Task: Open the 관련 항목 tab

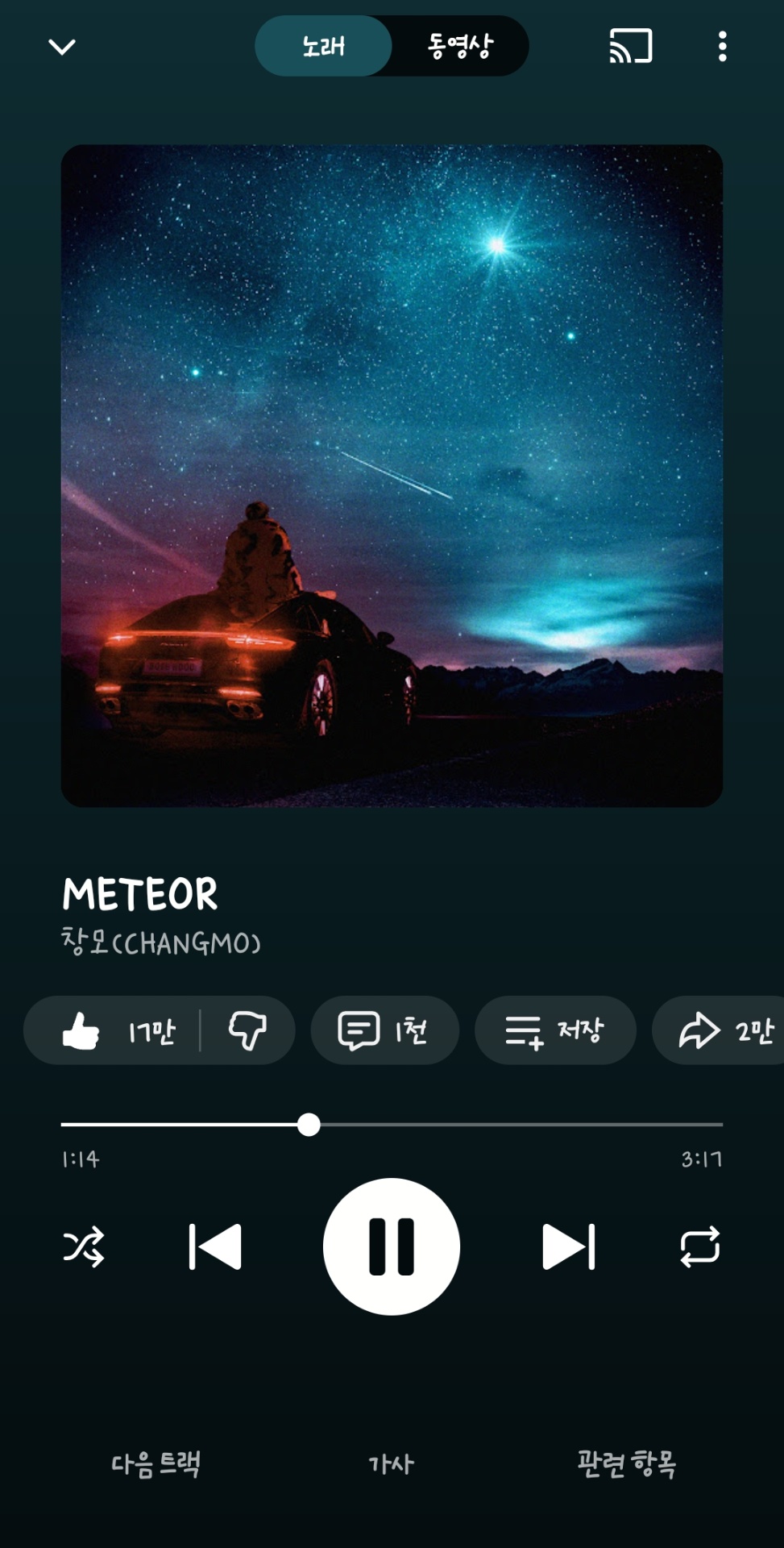Action: [x=627, y=1463]
